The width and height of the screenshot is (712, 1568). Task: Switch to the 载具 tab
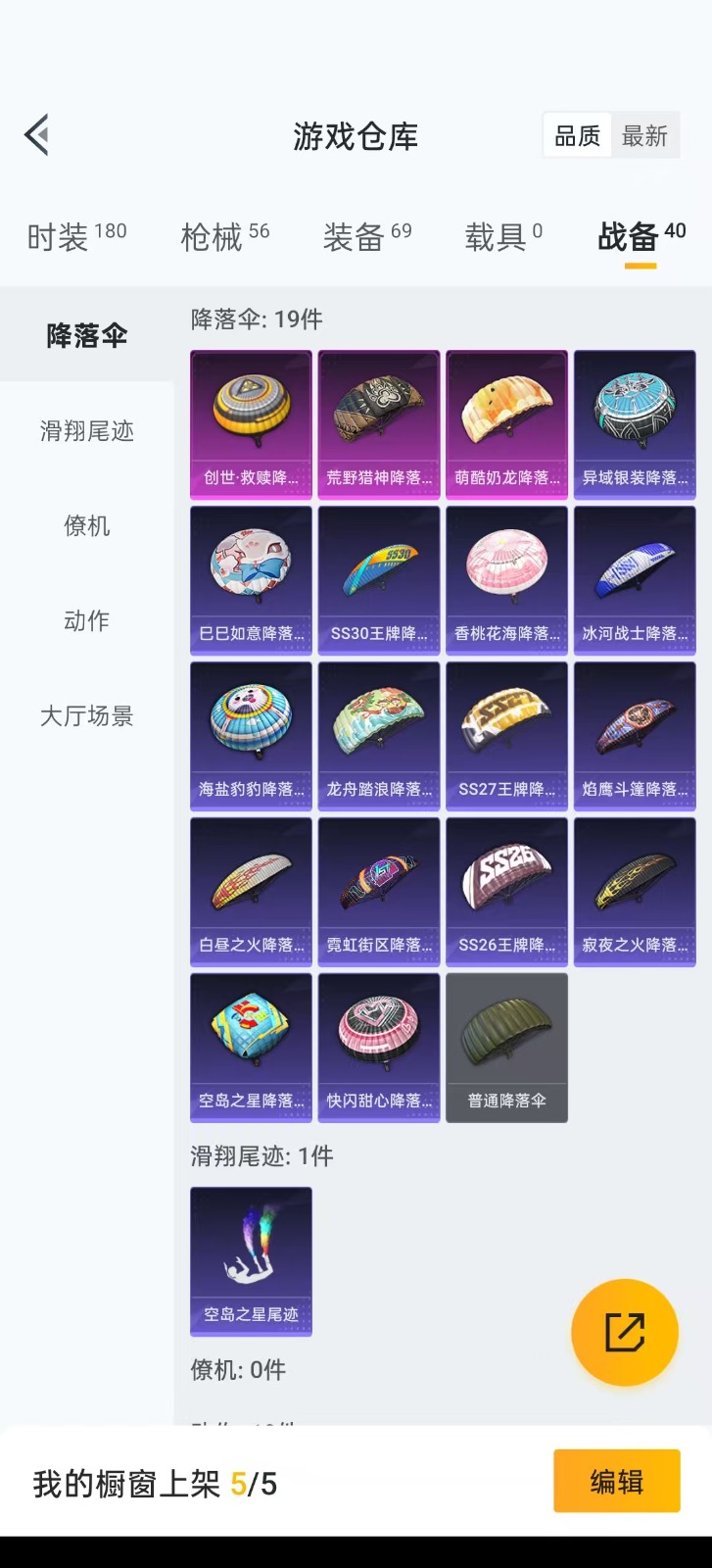coord(503,236)
